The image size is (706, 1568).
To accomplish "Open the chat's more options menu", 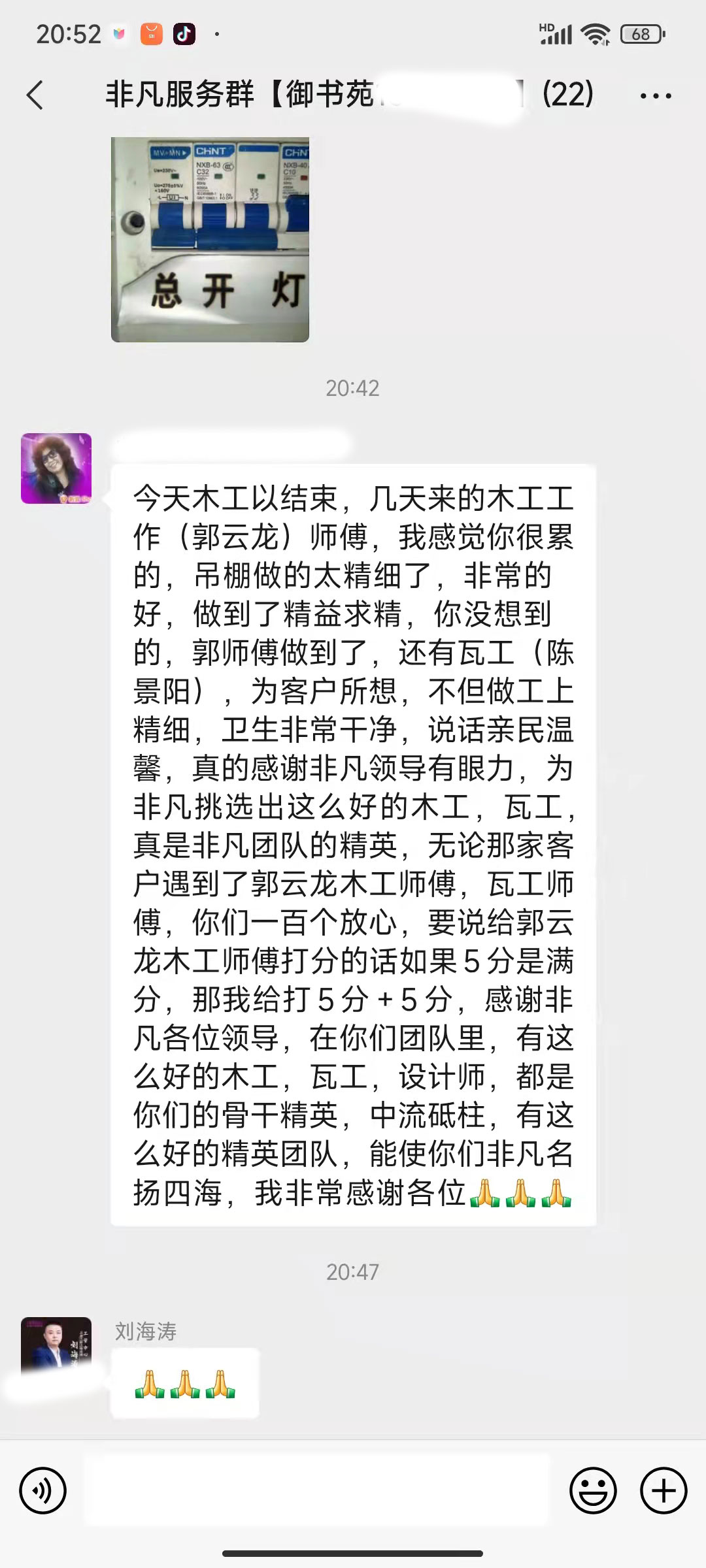I will point(655,96).
